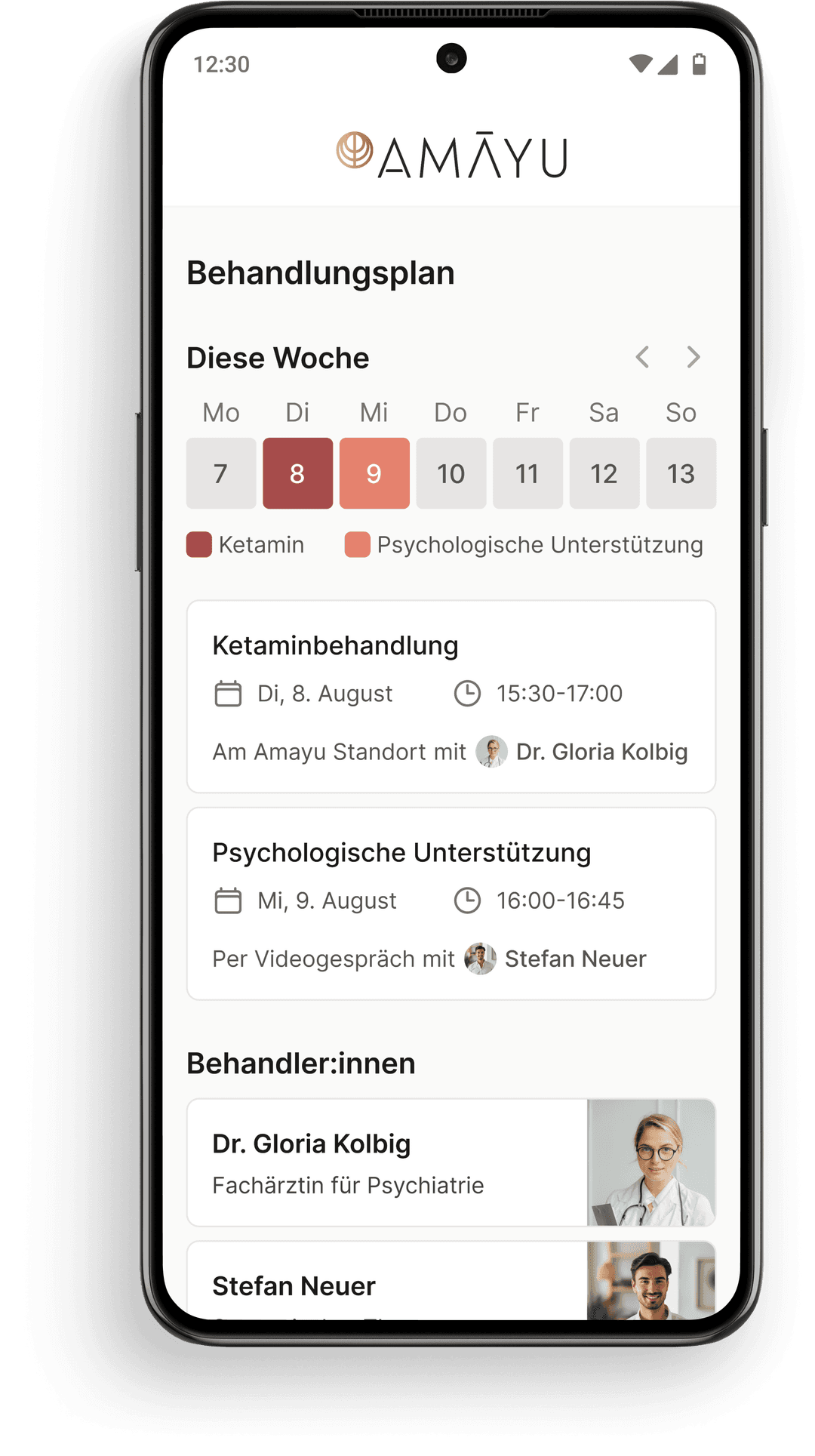The width and height of the screenshot is (815, 1456).
Task: Select Saturday the 12th
Action: tap(604, 473)
